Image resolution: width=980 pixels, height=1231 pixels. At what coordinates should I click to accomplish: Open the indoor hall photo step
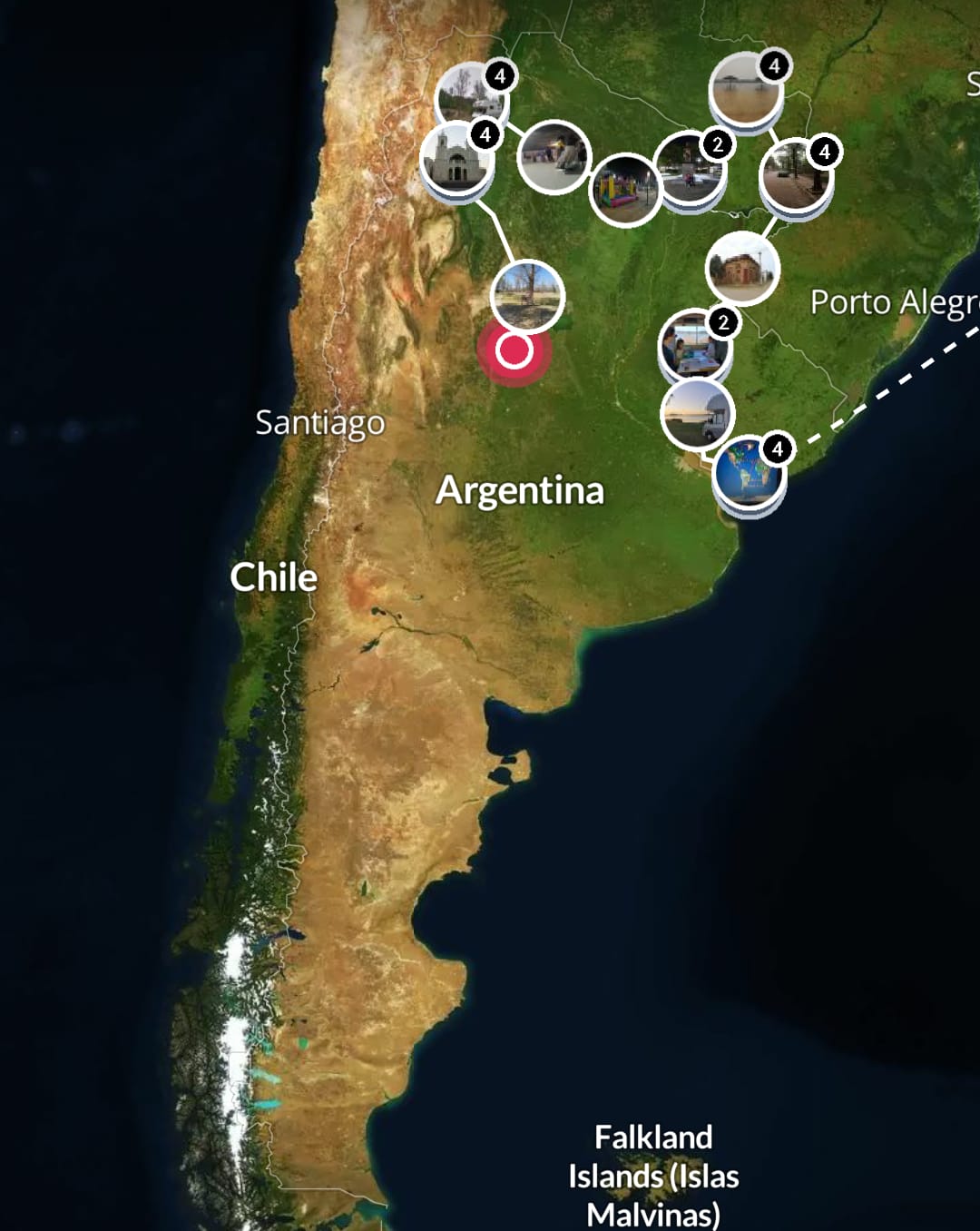(554, 156)
